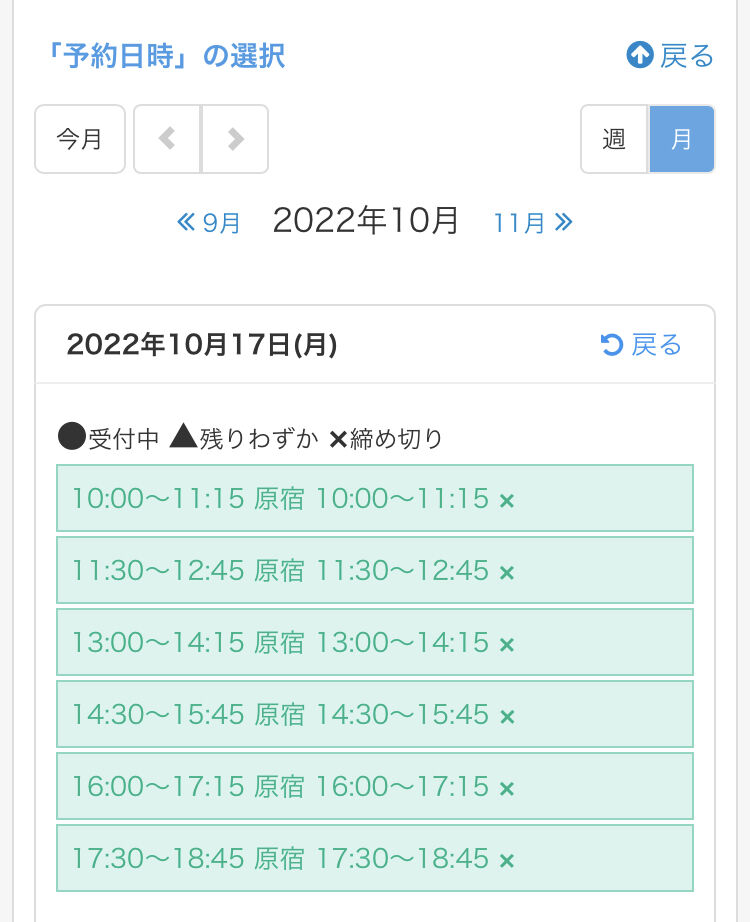Screen dimensions: 750x922
Task: Open the 11月 calendar
Action: tap(532, 222)
